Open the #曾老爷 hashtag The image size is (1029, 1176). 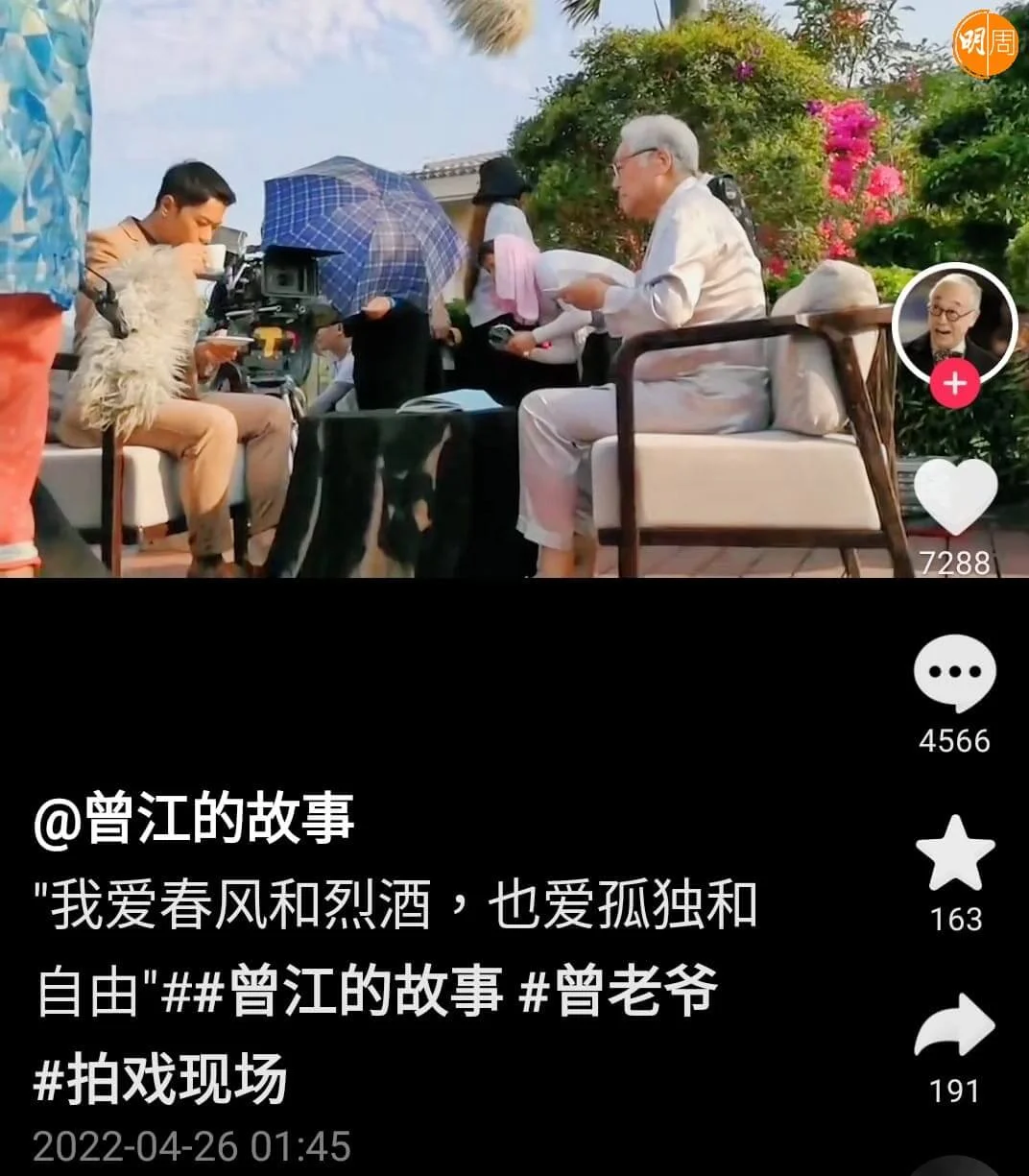[x=619, y=991]
